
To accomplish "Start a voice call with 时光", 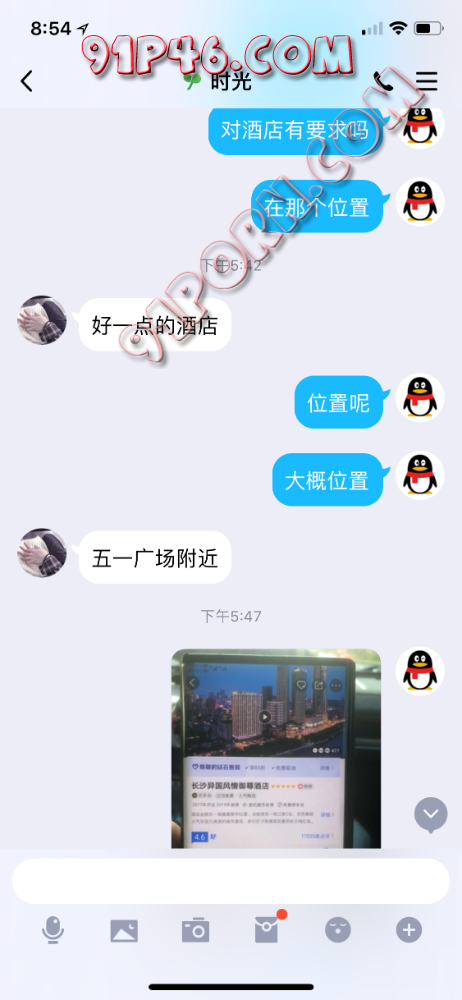I will coord(384,80).
